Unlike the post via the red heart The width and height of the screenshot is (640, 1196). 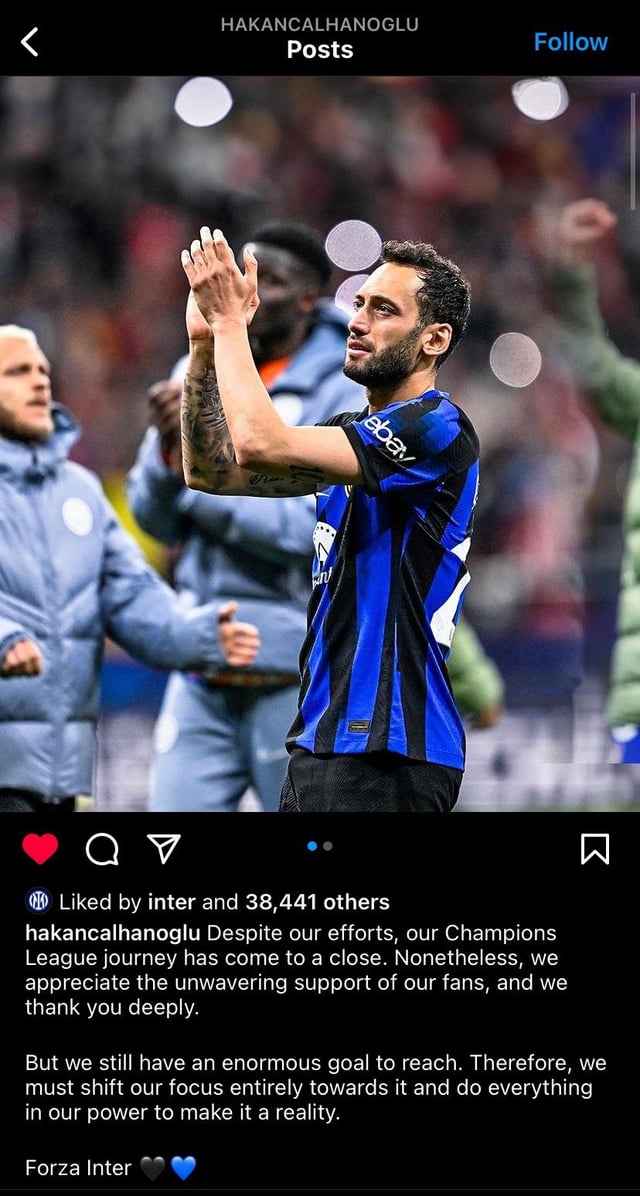pyautogui.click(x=40, y=849)
